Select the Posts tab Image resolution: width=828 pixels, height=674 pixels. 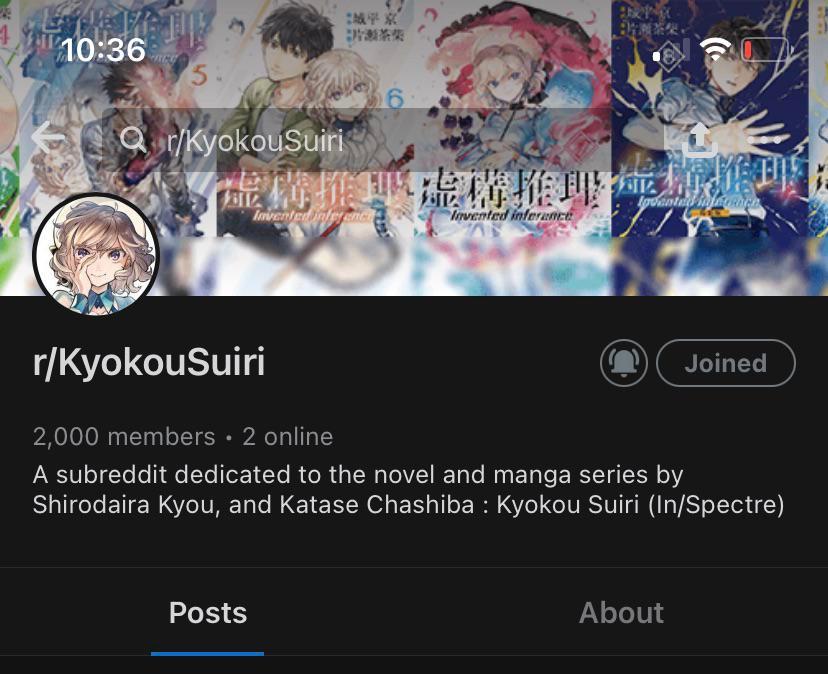(x=208, y=612)
